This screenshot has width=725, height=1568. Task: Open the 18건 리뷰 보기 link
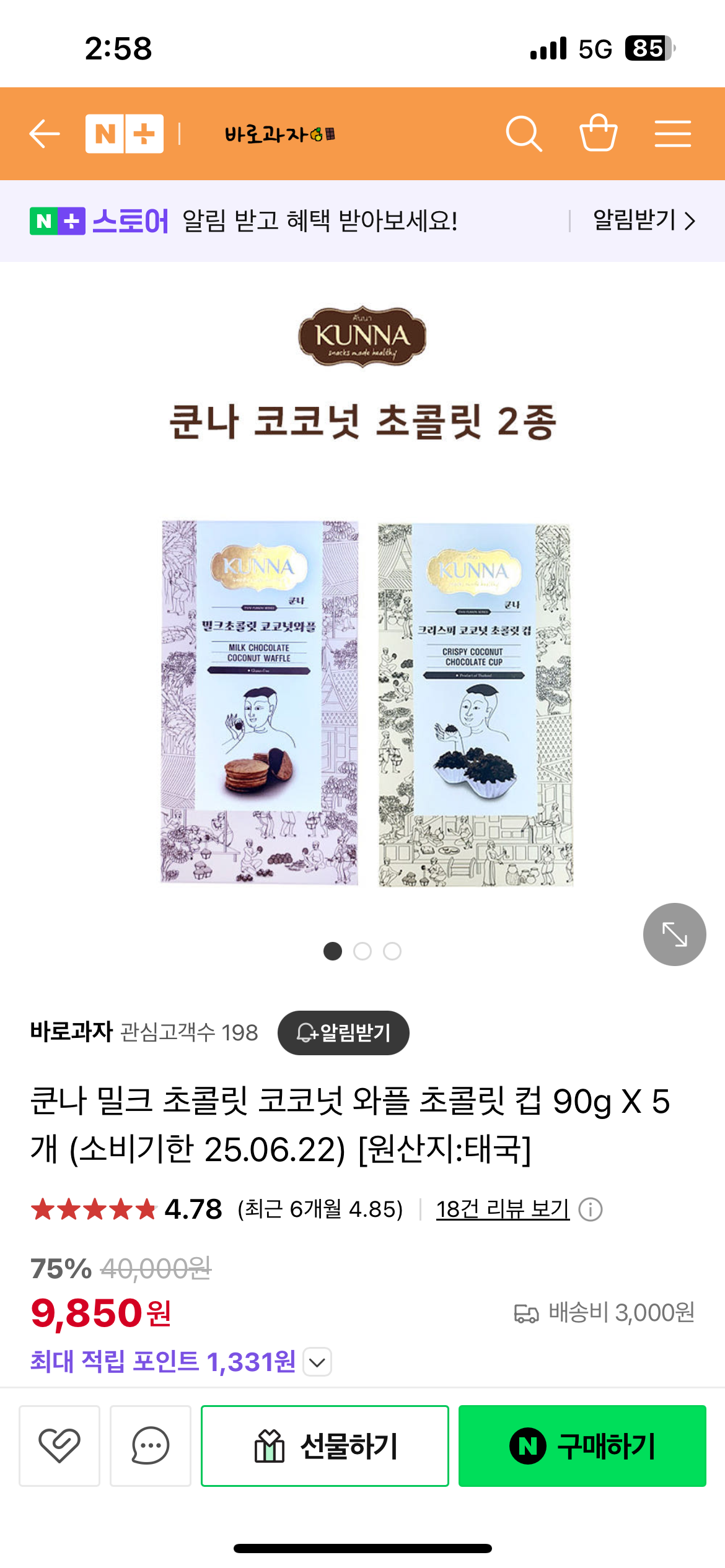[503, 1209]
